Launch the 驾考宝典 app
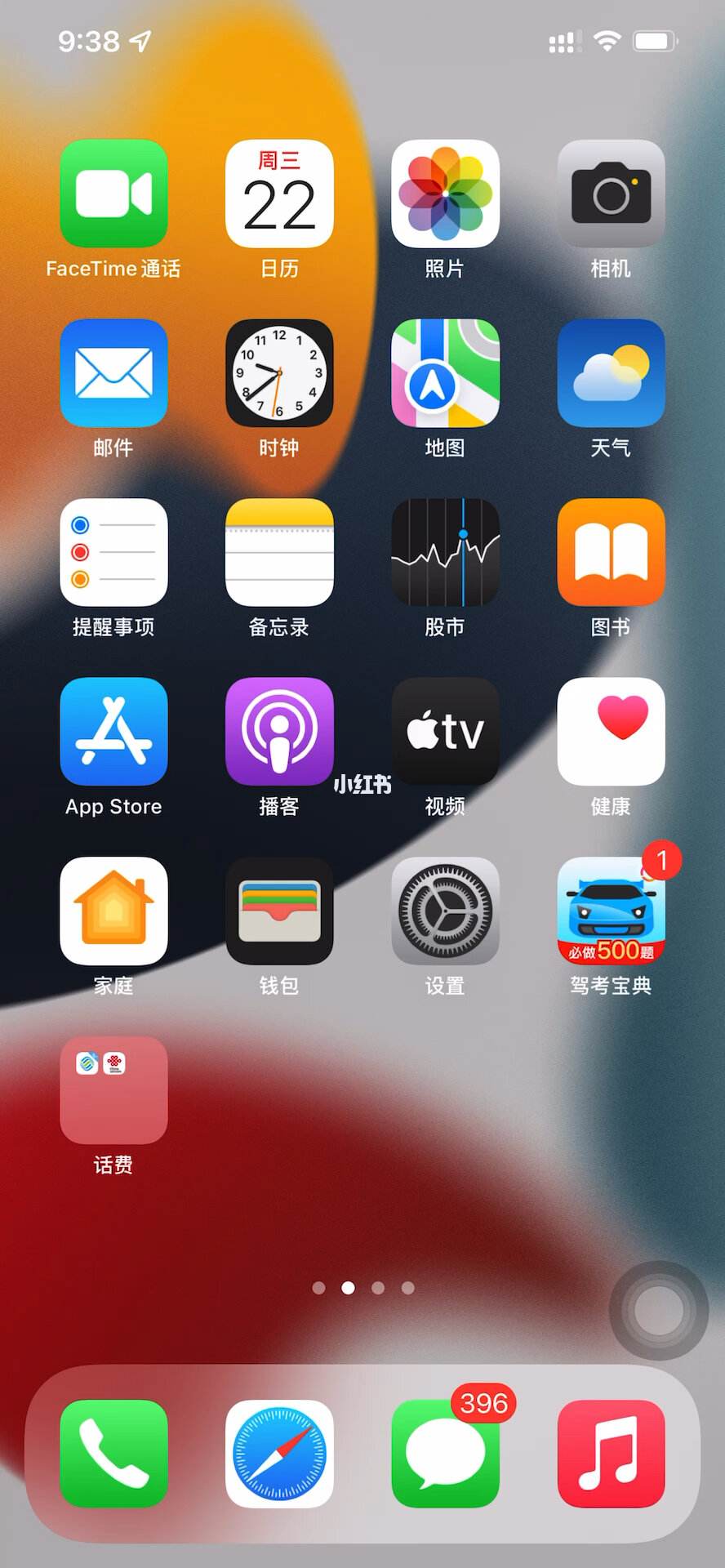The width and height of the screenshot is (725, 1568). click(611, 911)
